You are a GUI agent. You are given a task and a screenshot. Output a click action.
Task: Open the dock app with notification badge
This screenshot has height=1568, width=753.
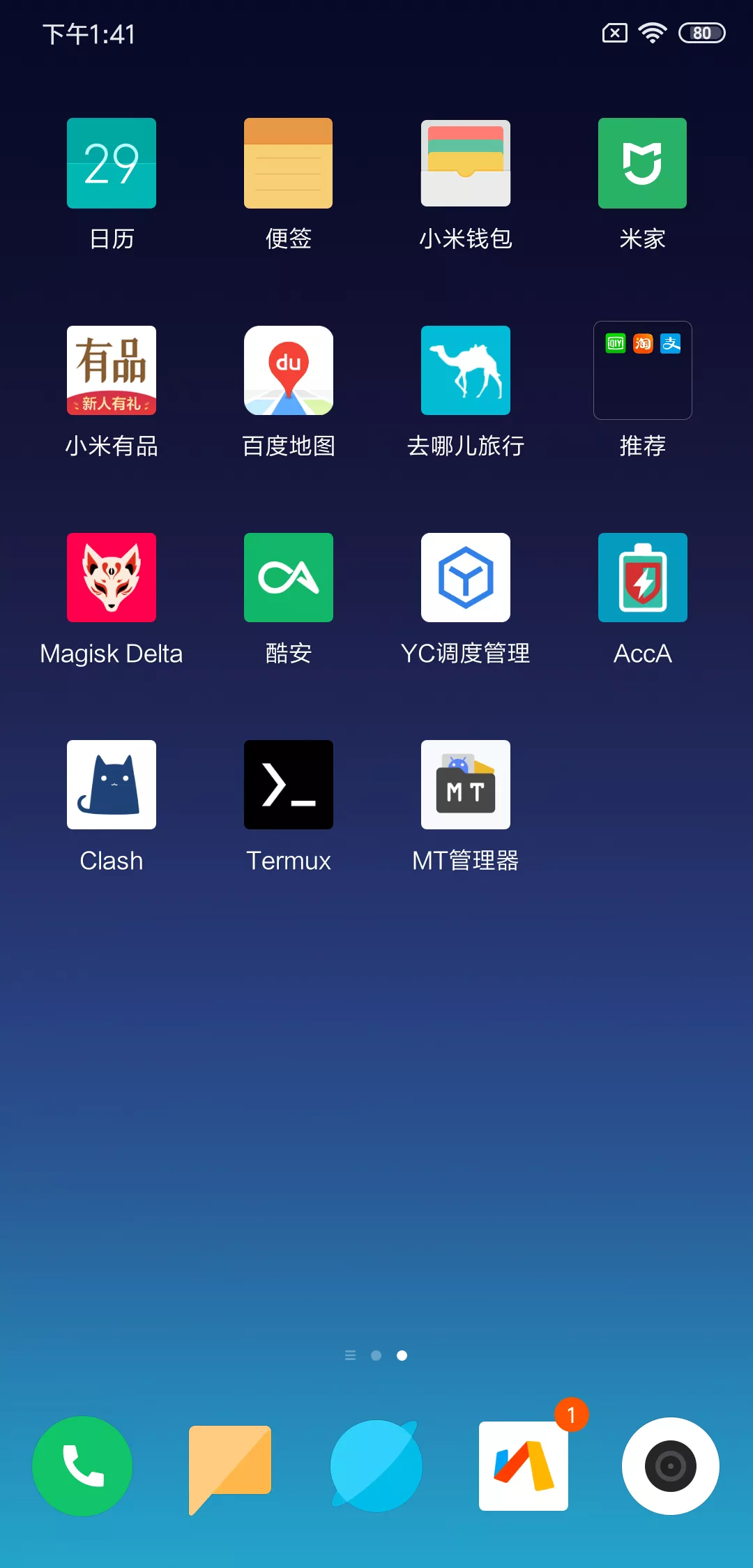point(524,1465)
